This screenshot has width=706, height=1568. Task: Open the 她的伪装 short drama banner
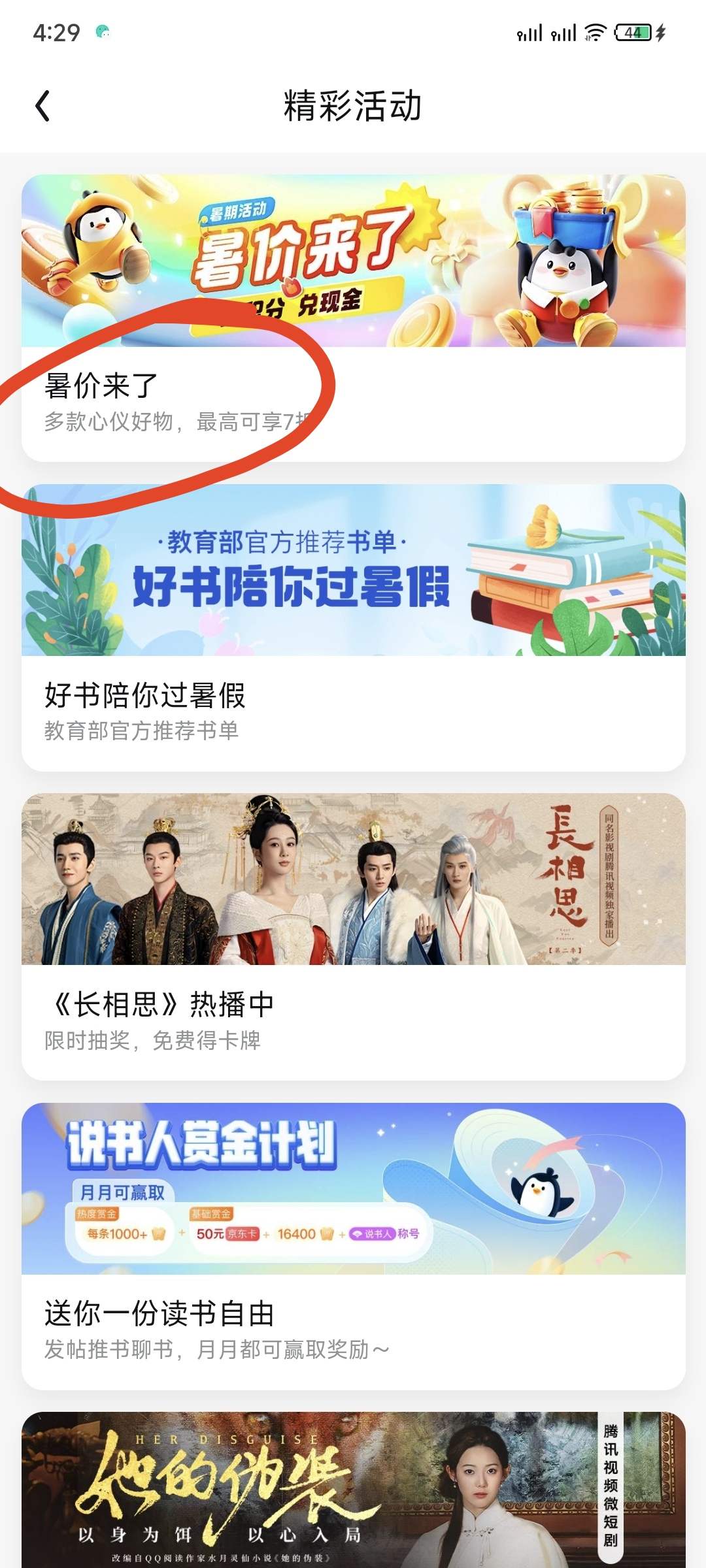[x=353, y=1490]
